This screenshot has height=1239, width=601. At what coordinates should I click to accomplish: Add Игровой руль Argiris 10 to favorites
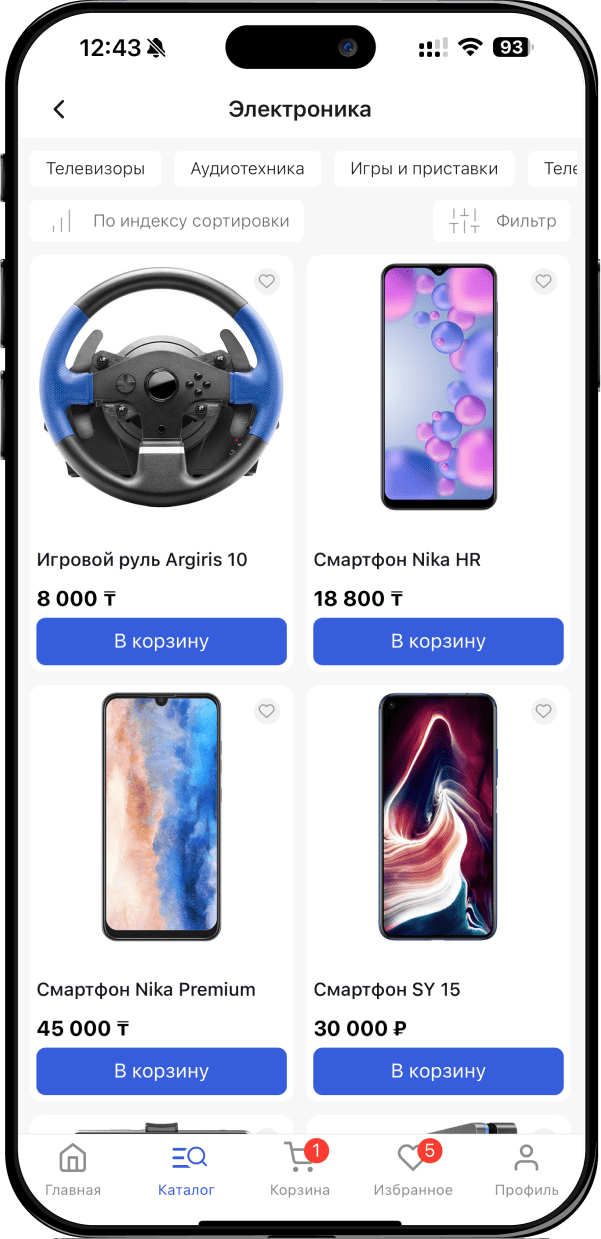click(266, 282)
